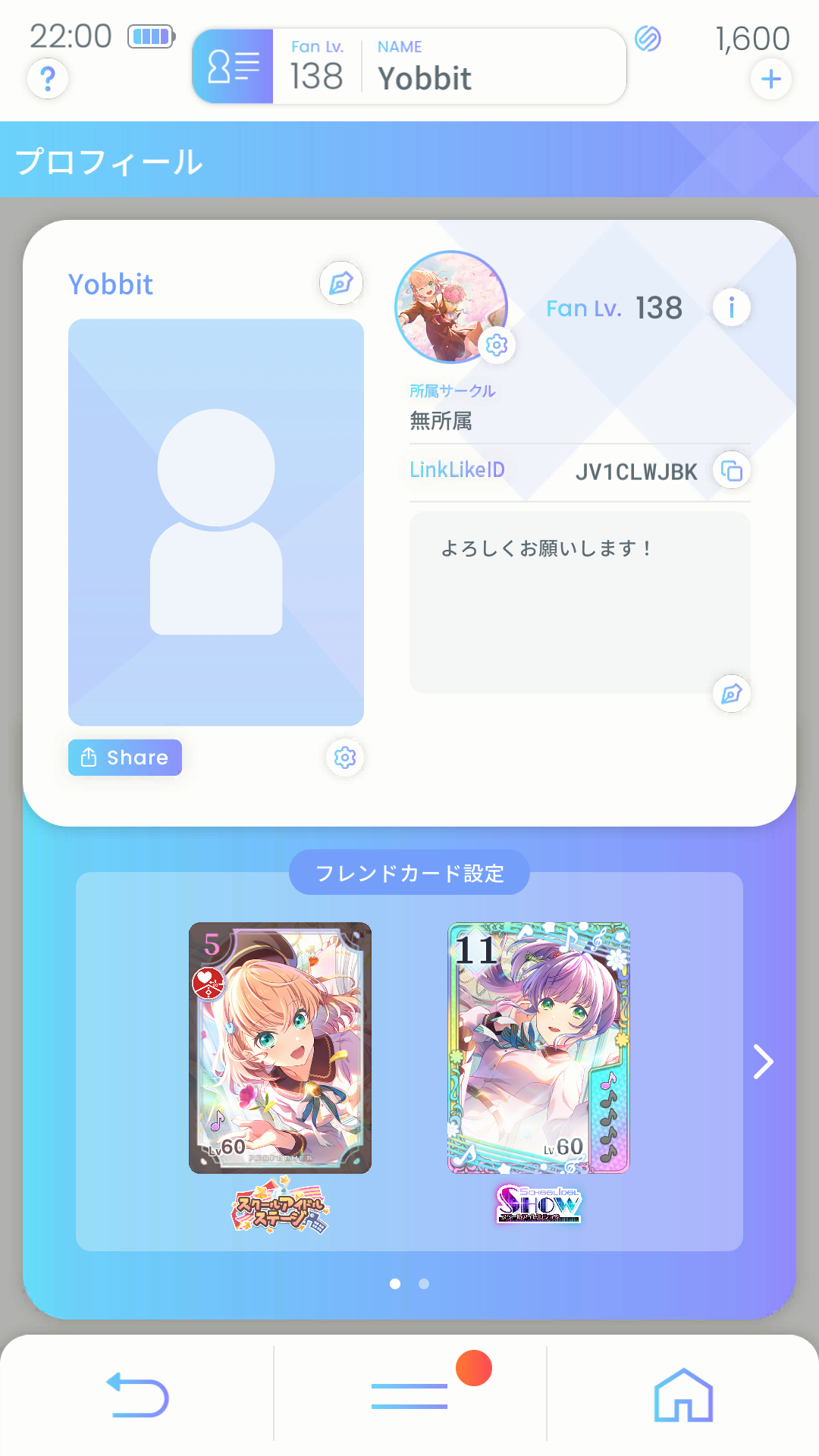819x1456 pixels.
Task: Share the profile card
Action: click(x=125, y=758)
